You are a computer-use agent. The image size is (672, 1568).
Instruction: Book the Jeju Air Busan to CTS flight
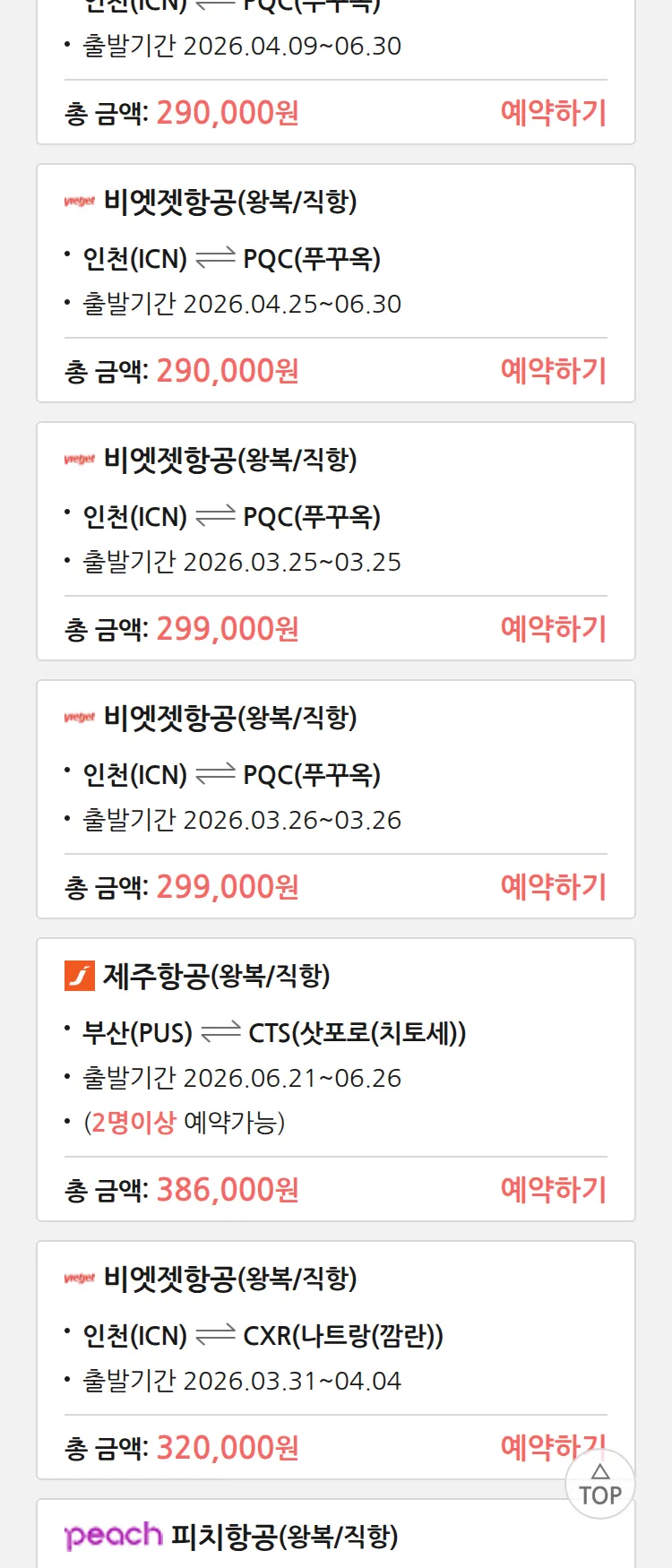pyautogui.click(x=553, y=1190)
